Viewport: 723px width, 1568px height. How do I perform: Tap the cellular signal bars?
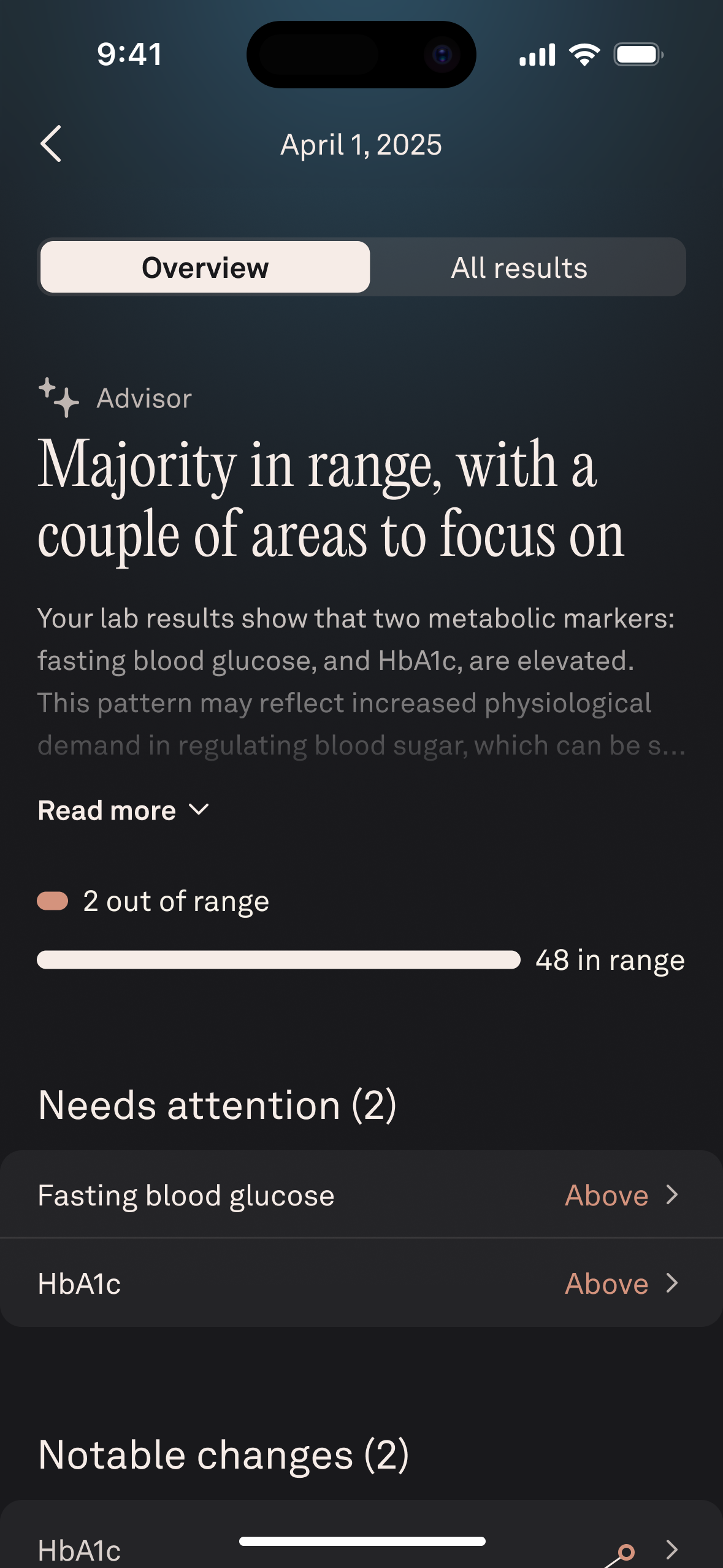(539, 54)
